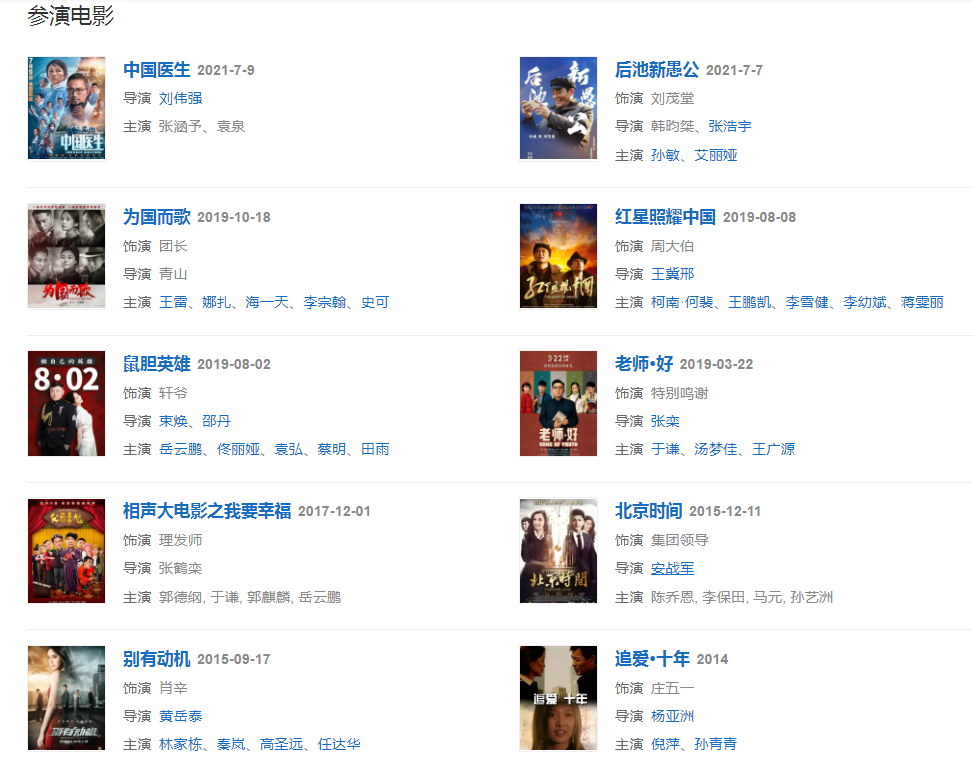Open the 北京时间 movie title link

point(648,511)
